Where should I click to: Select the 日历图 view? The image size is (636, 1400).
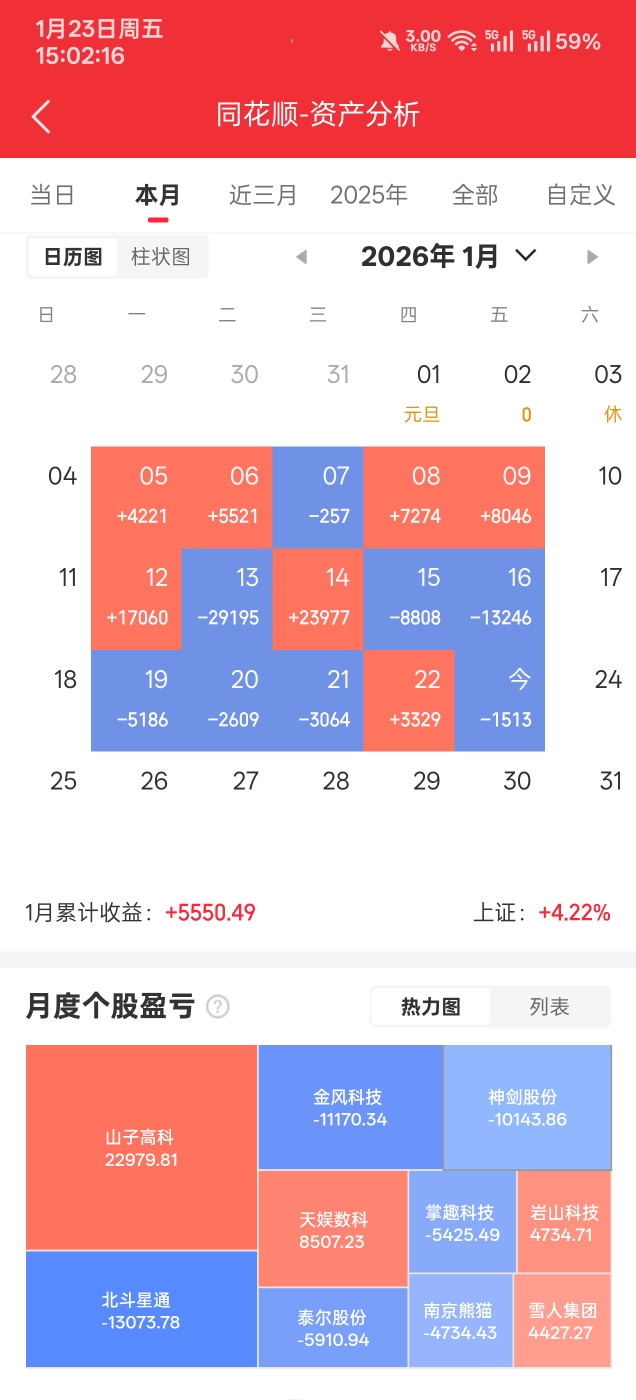coord(73,257)
